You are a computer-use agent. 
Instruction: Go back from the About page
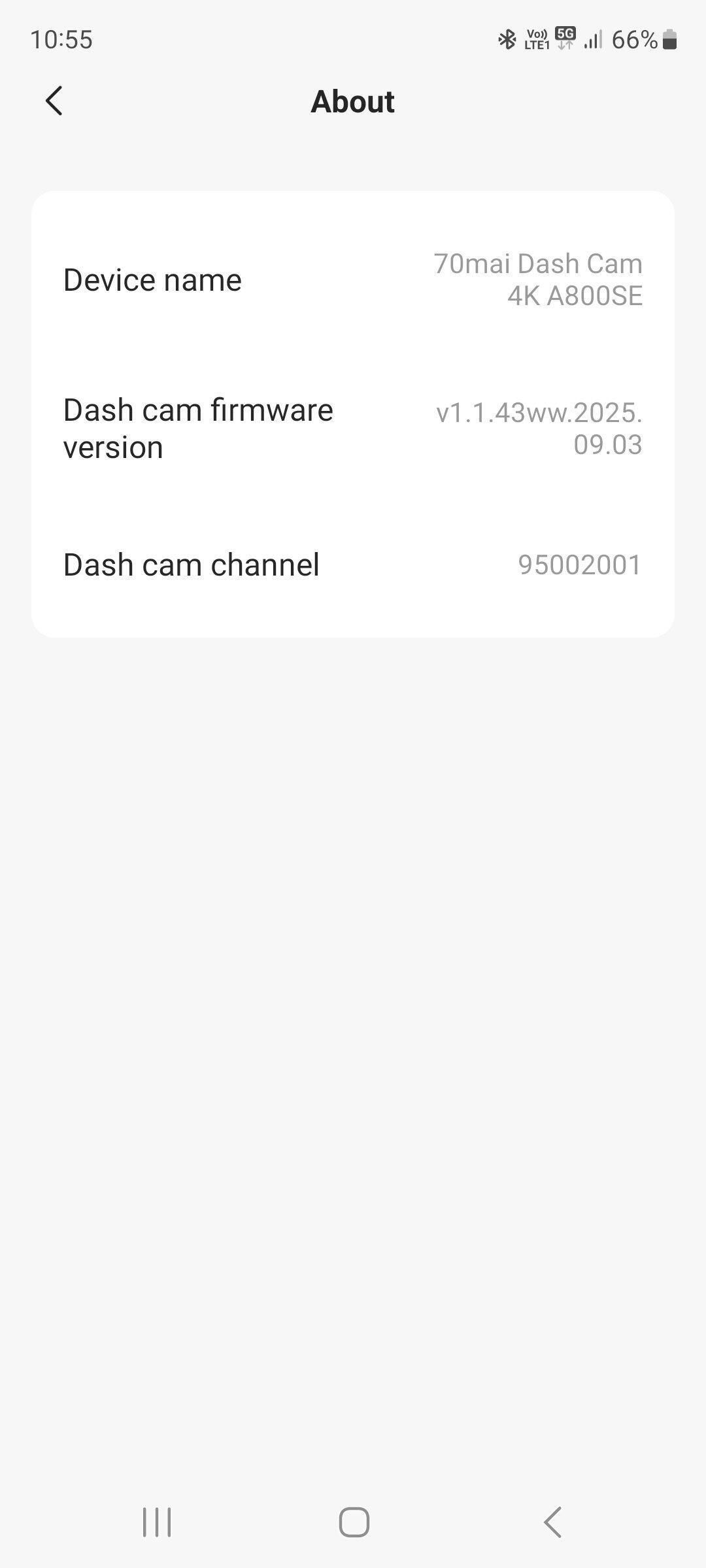[x=54, y=101]
